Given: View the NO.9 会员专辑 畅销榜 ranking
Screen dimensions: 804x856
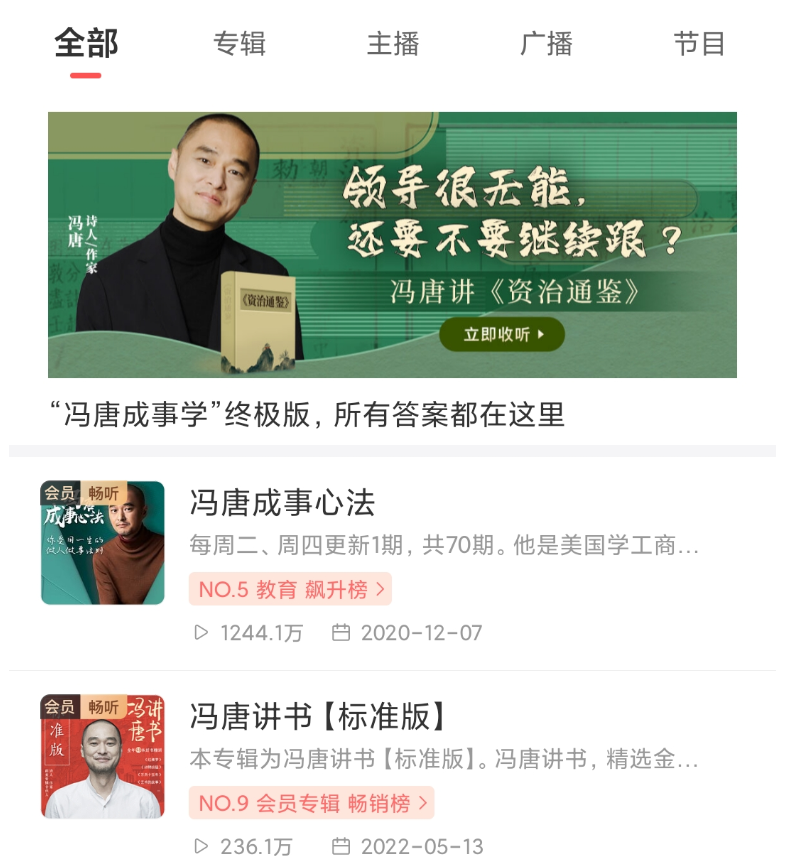Looking at the screenshot, I should click(x=311, y=803).
